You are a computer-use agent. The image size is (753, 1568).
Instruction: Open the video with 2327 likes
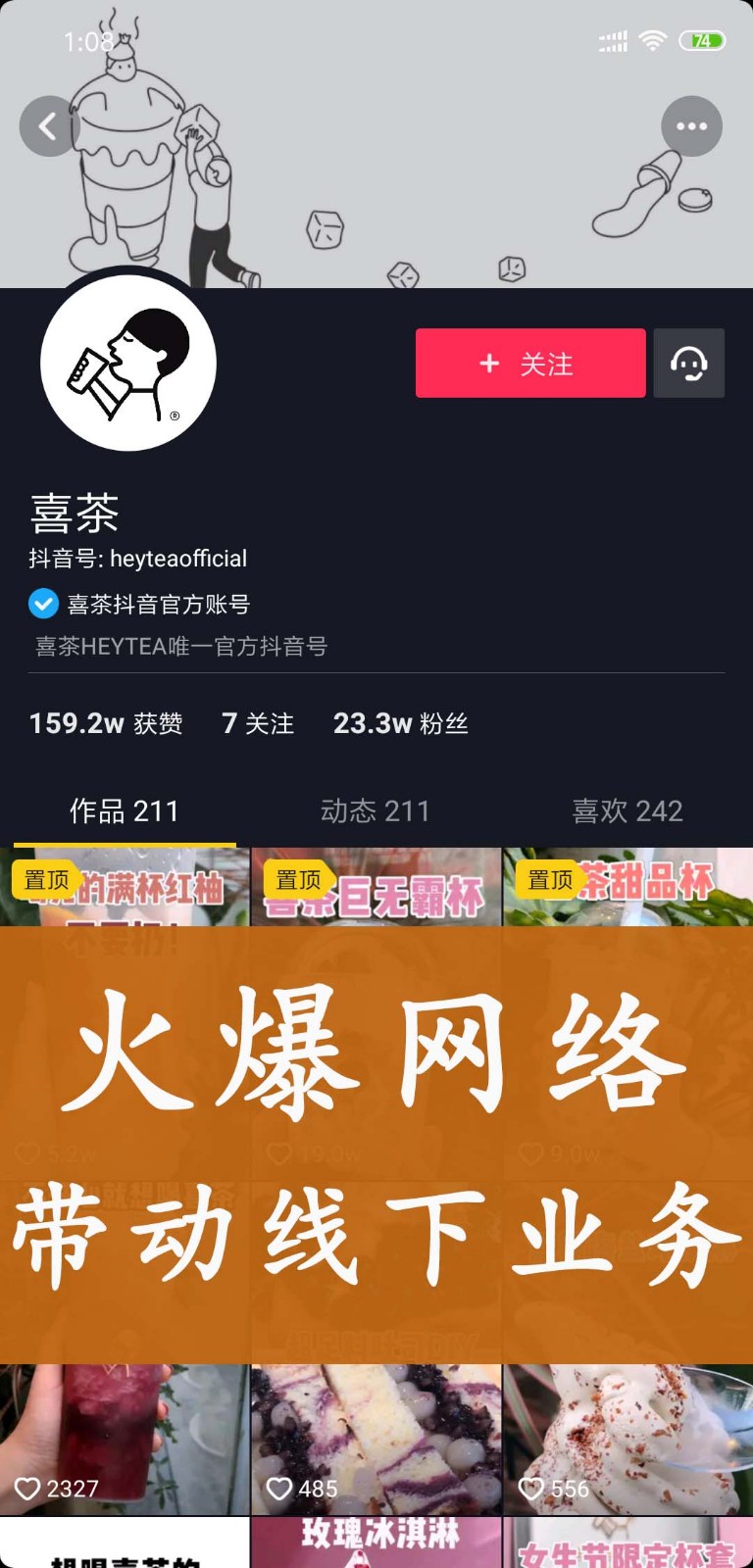(x=125, y=1439)
